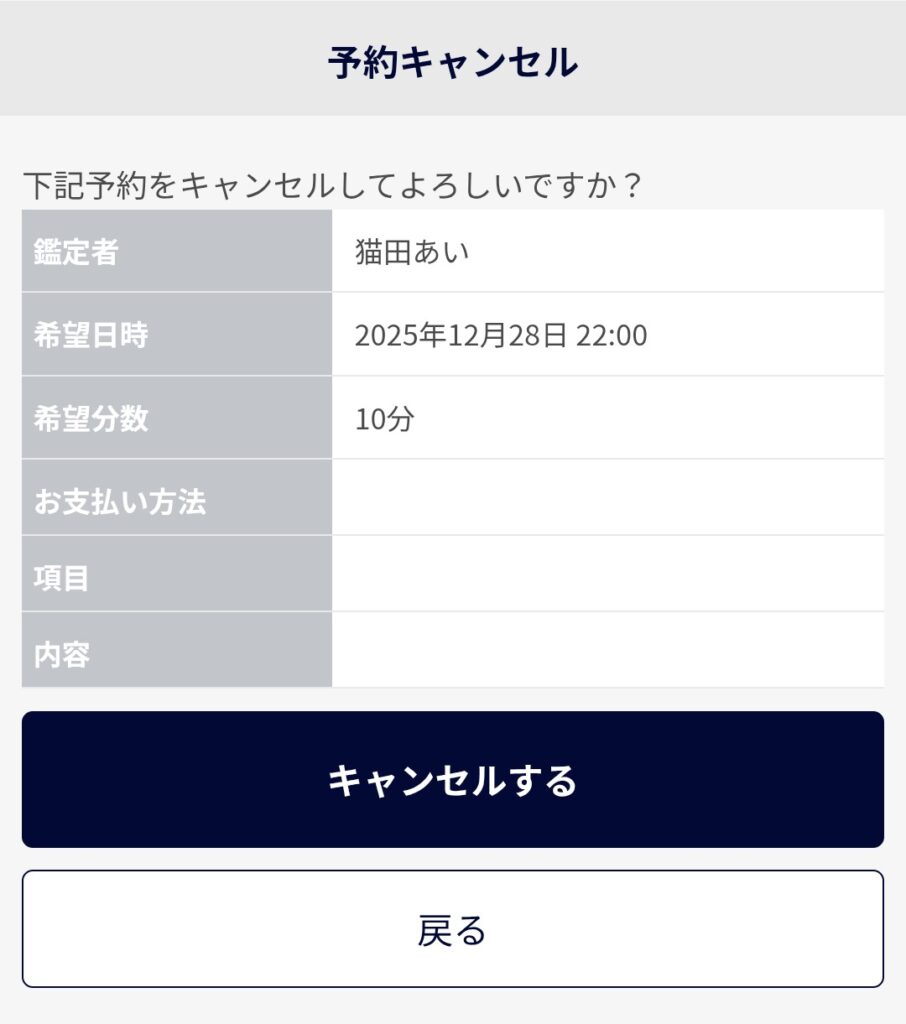
Task: Click the date 2025年12月28日 22:00
Action: click(x=500, y=334)
